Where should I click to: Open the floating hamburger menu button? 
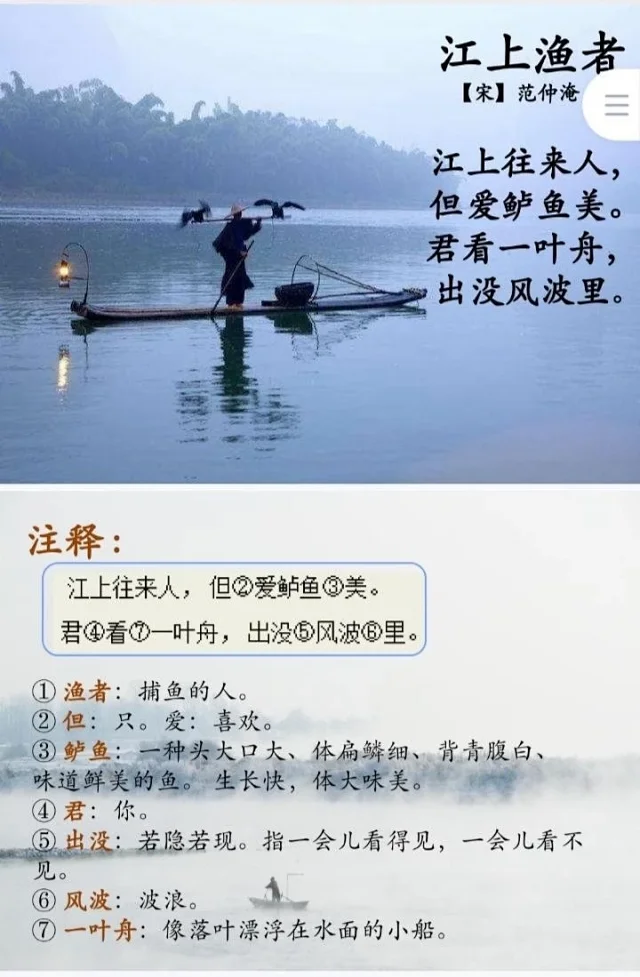click(x=616, y=104)
